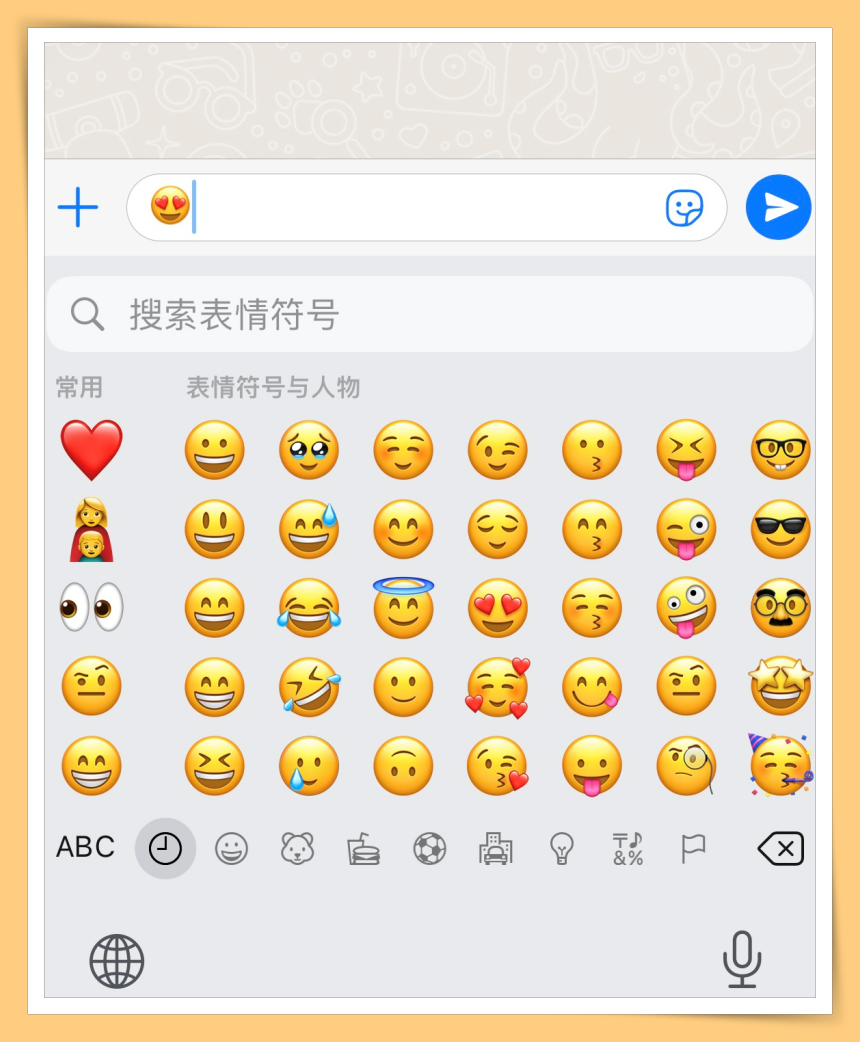Insert the red heart emoji
Viewport: 860px width, 1042px height.
91,449
